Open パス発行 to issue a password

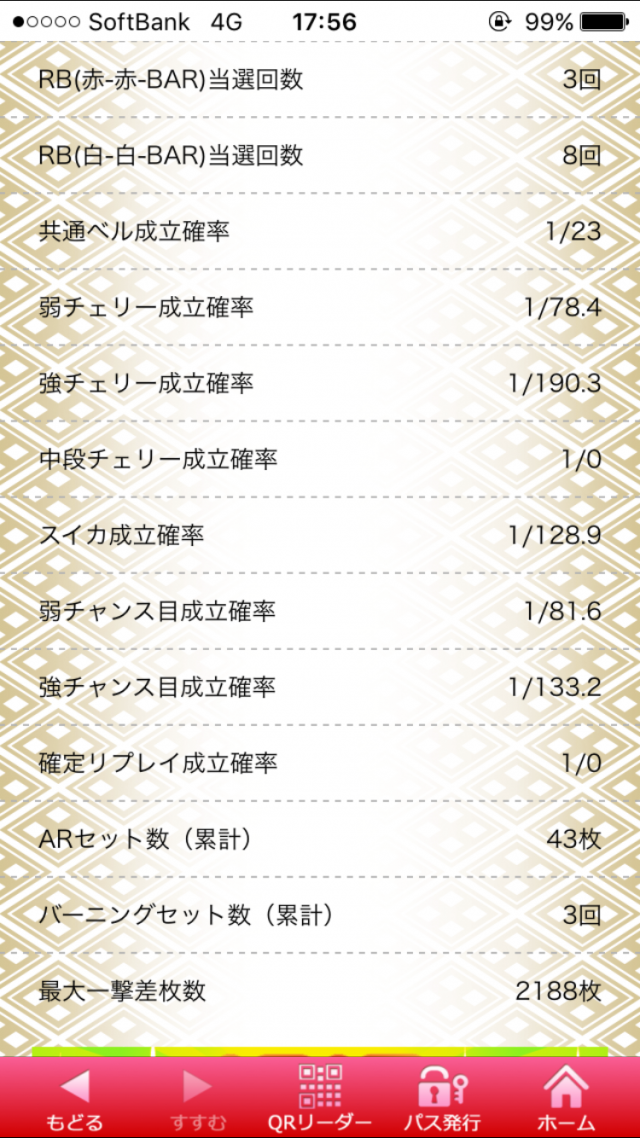point(443,1097)
